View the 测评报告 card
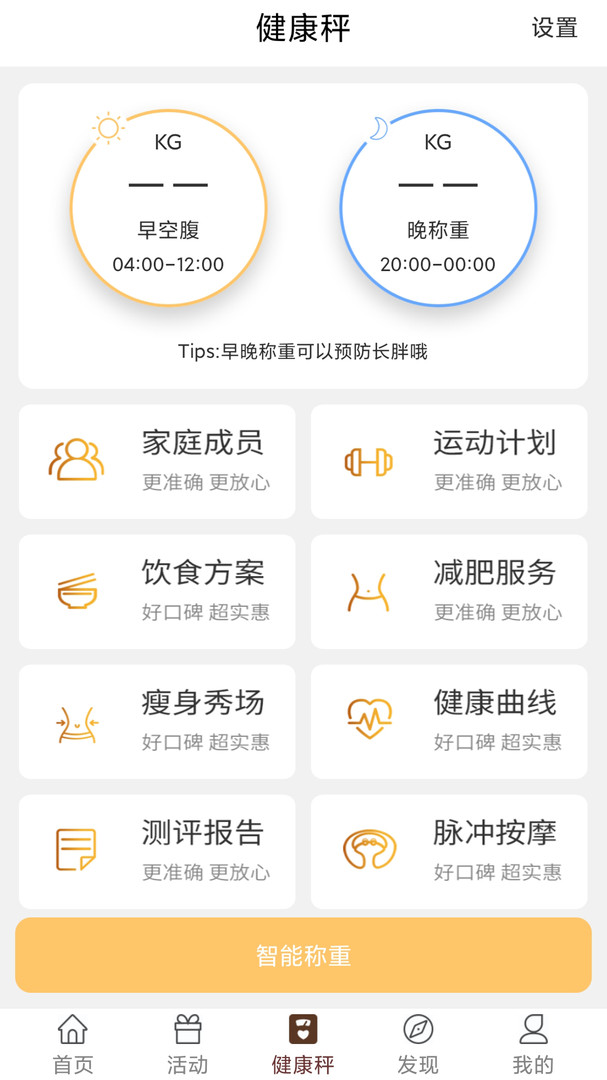The image size is (607, 1080). 157,851
